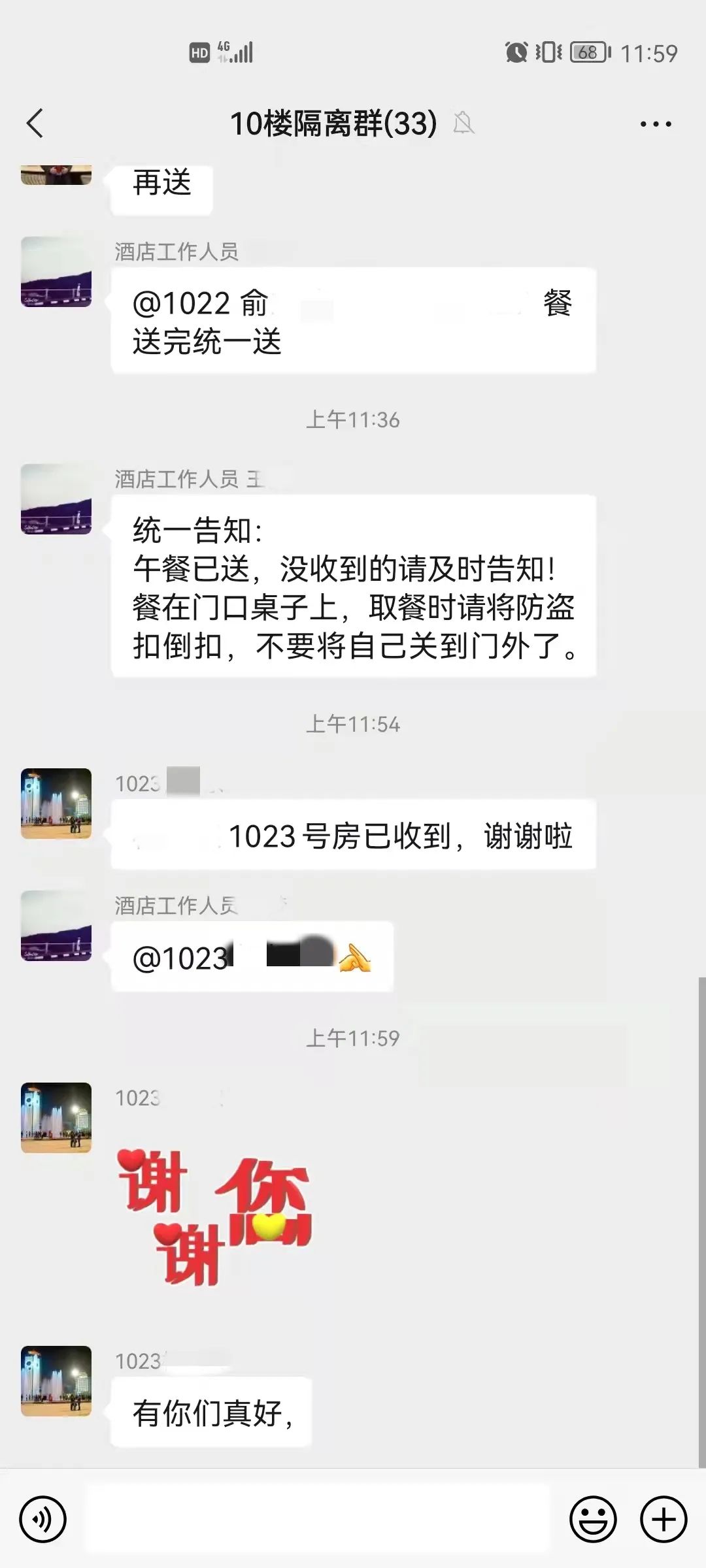Open the plus attachments menu
The height and width of the screenshot is (1568, 706).
(664, 1520)
